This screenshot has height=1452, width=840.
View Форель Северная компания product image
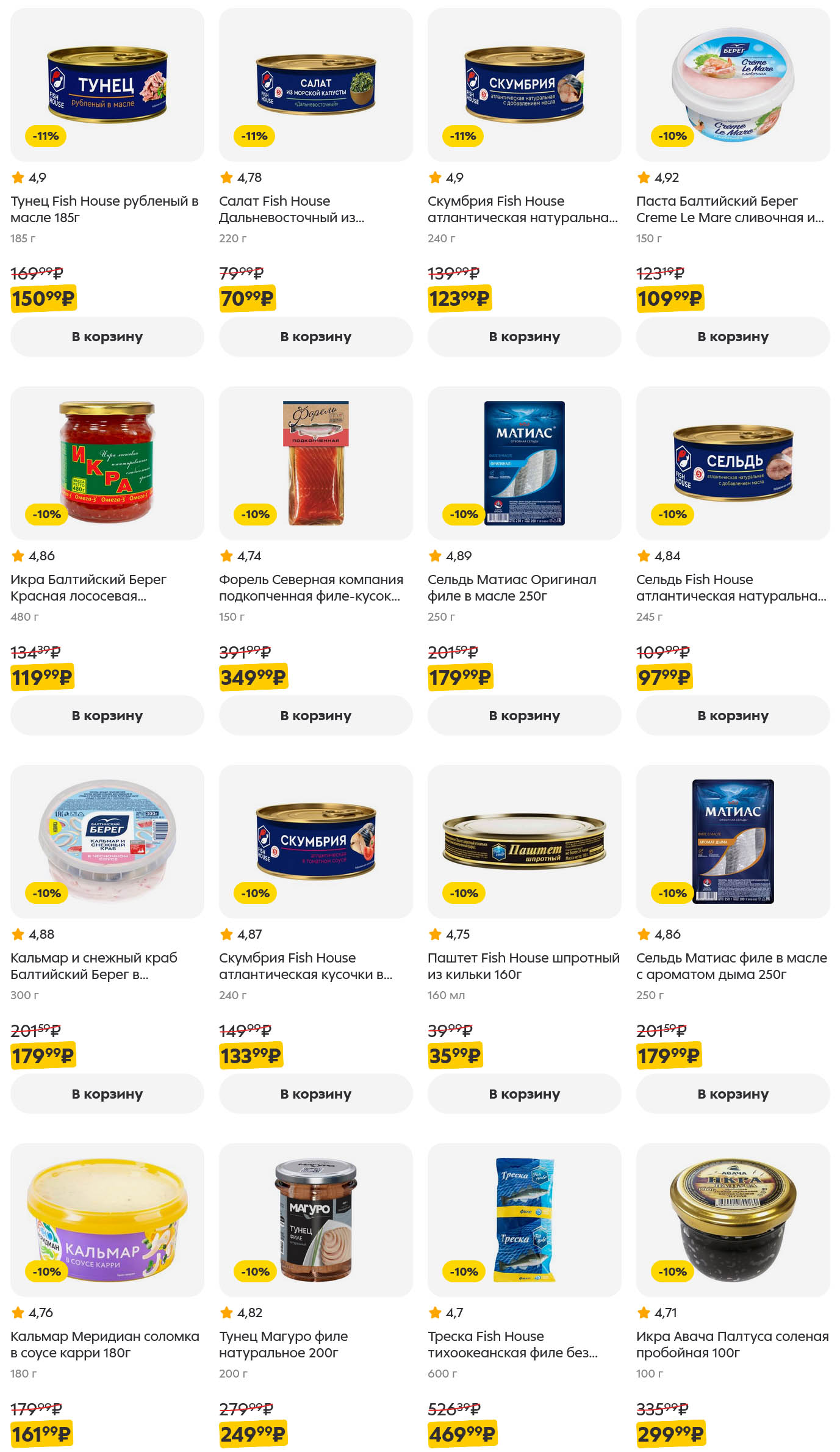pos(315,463)
